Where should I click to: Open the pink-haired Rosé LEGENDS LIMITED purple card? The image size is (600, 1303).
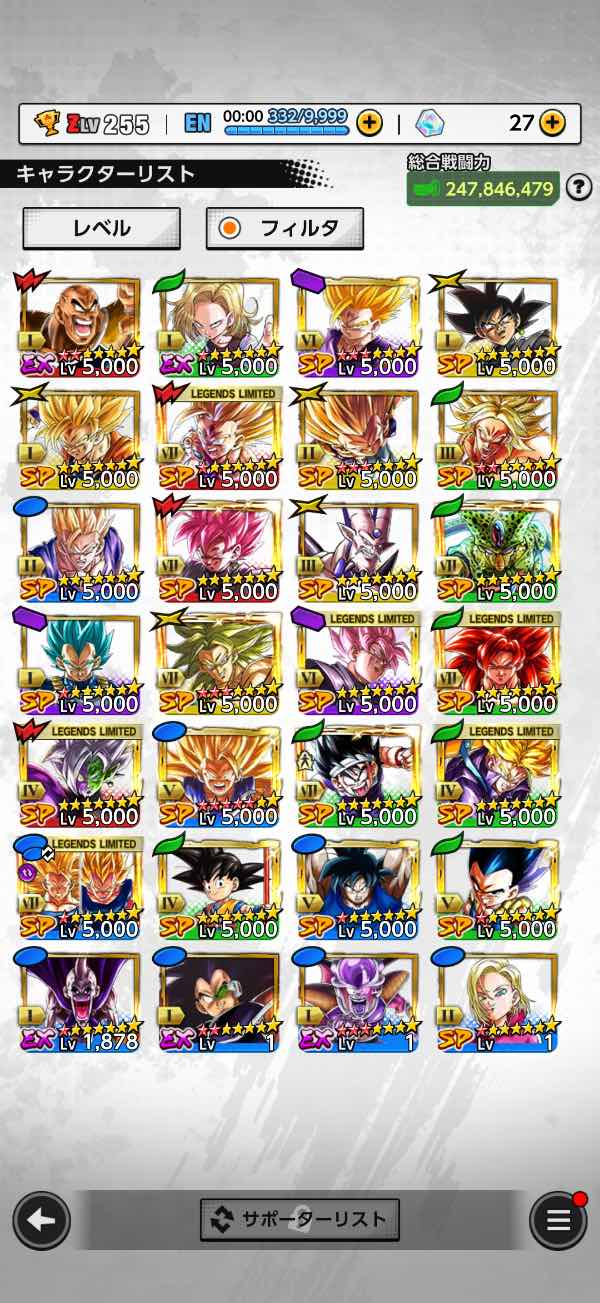coord(357,662)
